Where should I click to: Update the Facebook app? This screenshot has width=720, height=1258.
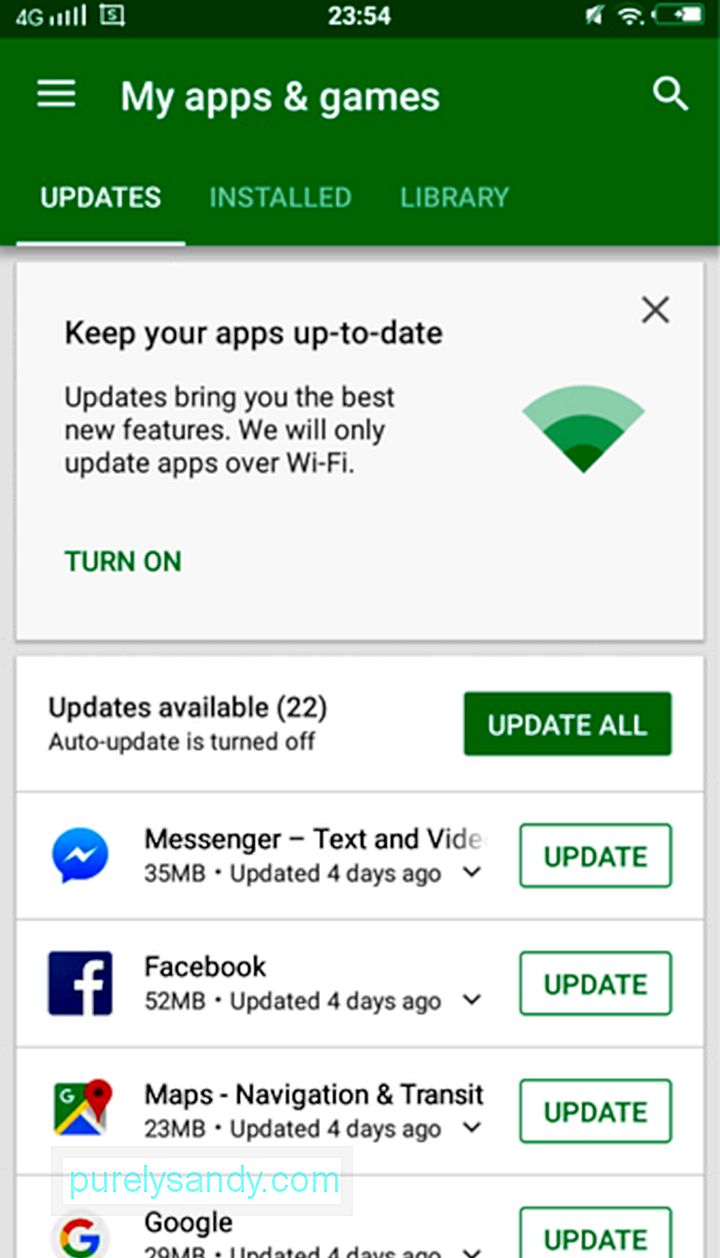pyautogui.click(x=595, y=984)
